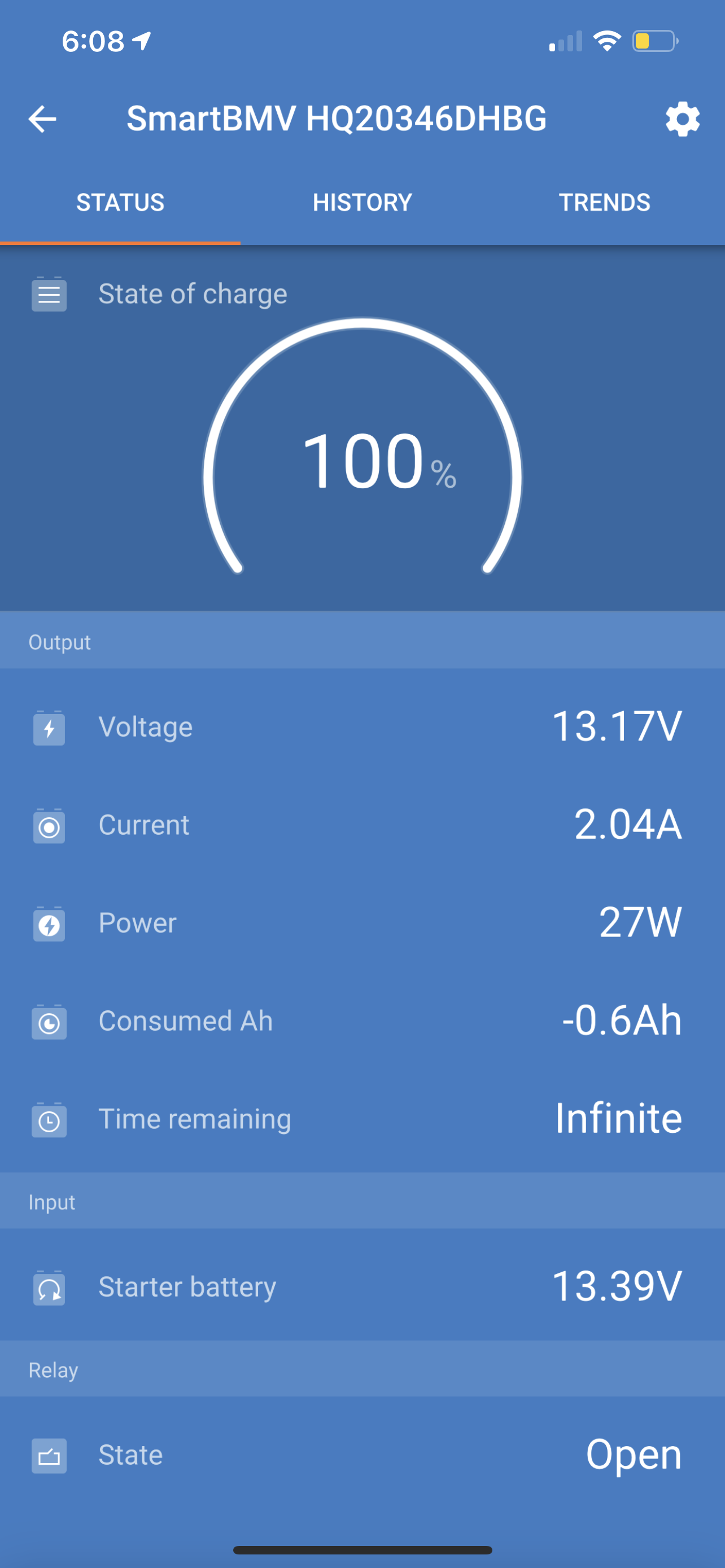
Task: Open the TRENDS tab
Action: tap(604, 202)
